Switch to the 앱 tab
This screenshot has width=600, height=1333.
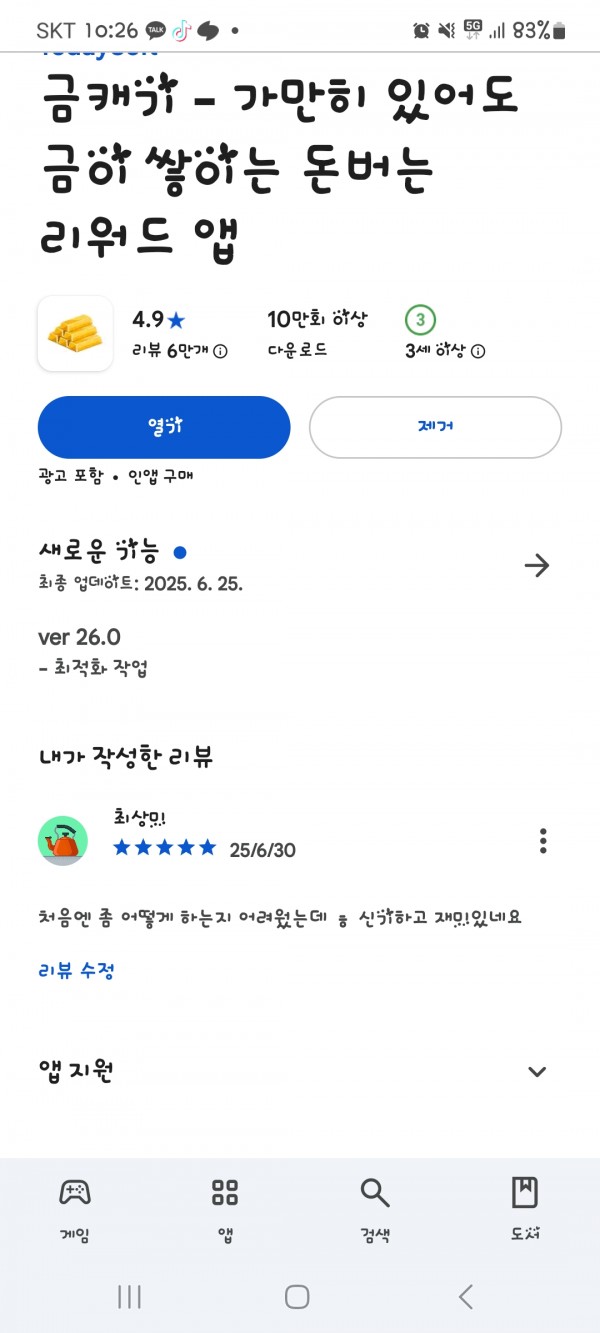click(225, 1209)
